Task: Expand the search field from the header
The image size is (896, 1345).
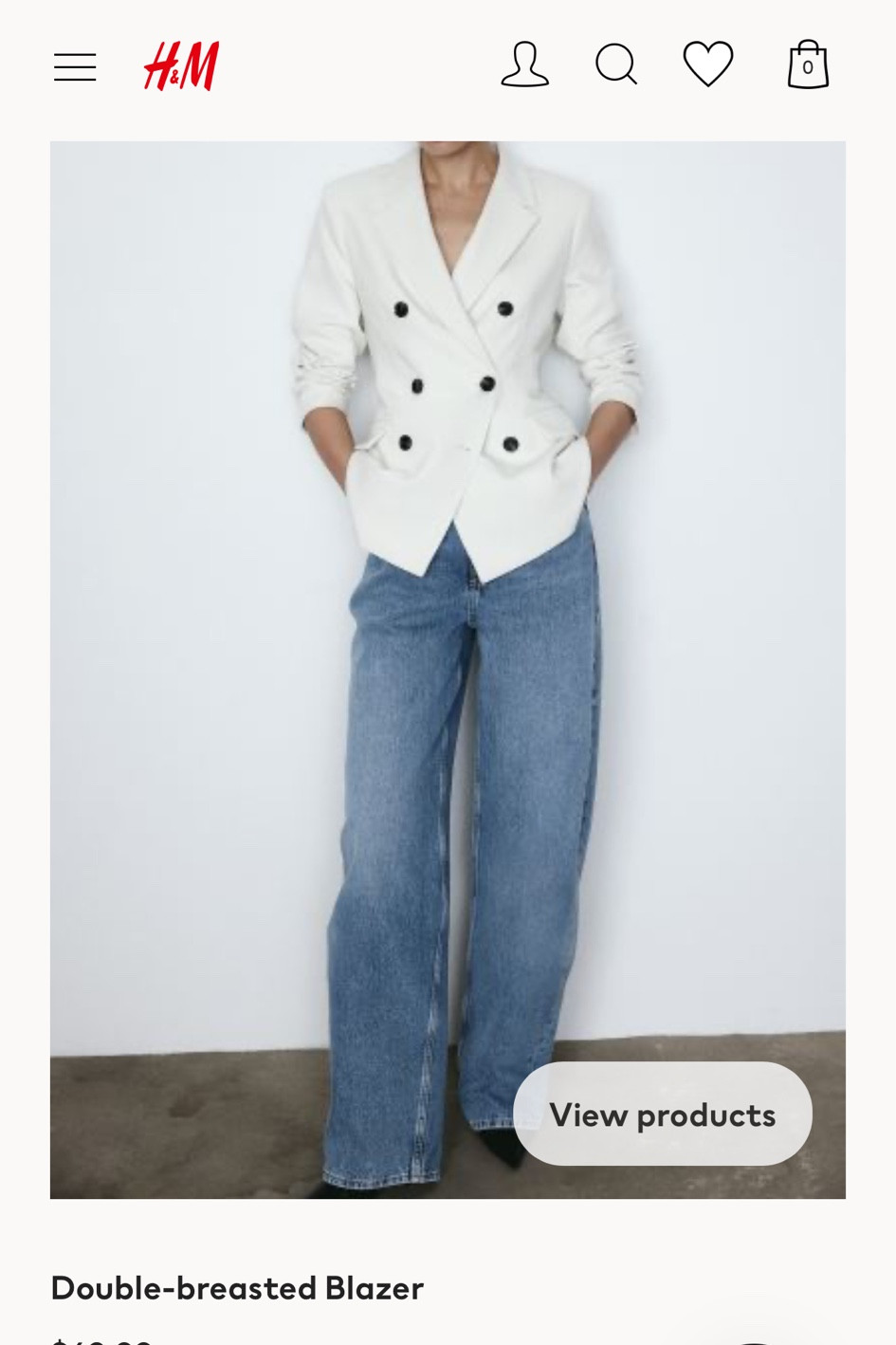Action: point(614,64)
